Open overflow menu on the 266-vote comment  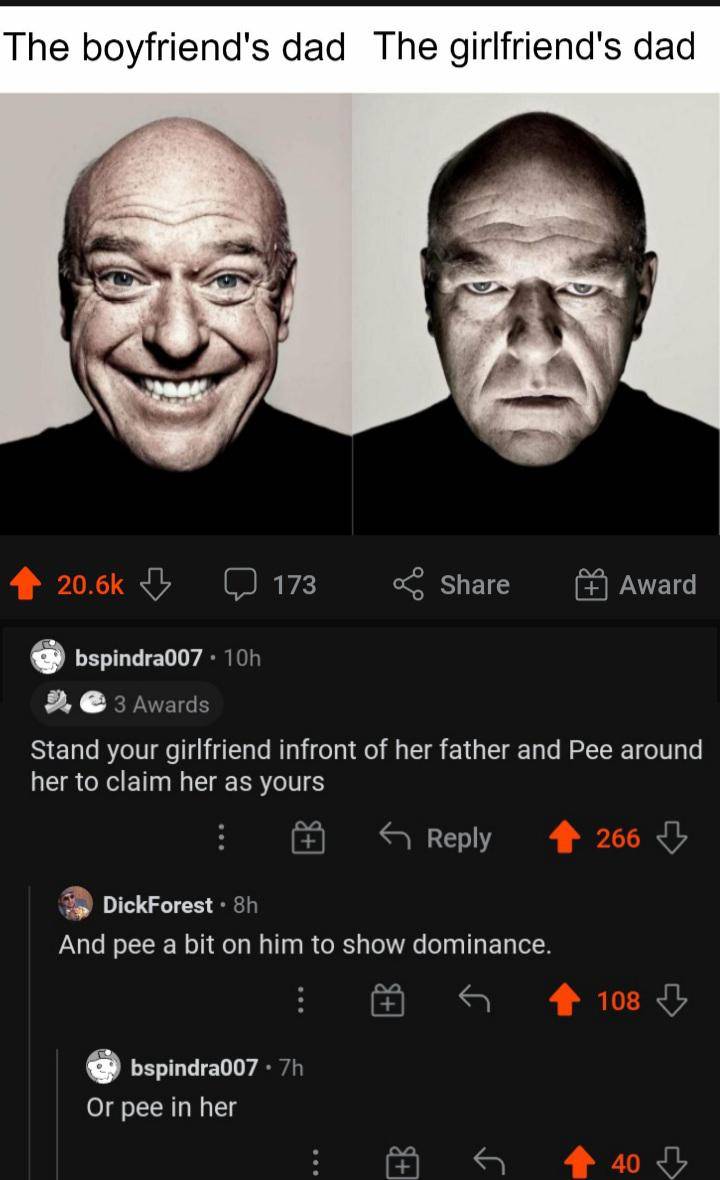pos(223,838)
